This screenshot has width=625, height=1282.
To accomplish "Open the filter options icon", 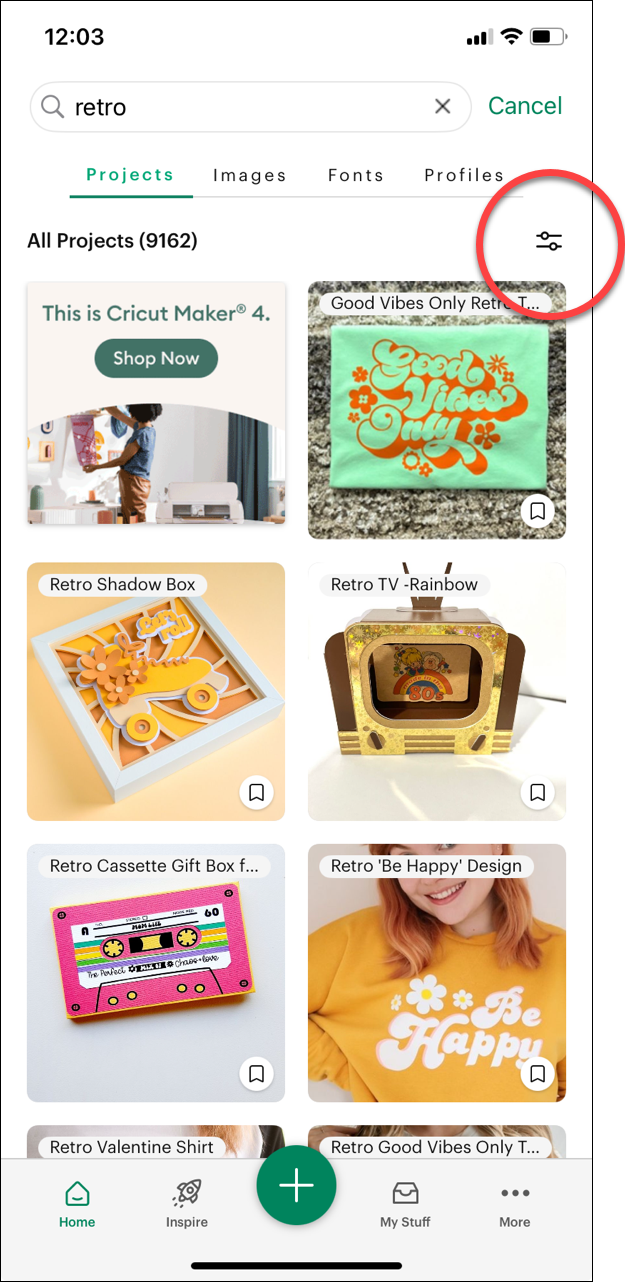I will click(549, 241).
